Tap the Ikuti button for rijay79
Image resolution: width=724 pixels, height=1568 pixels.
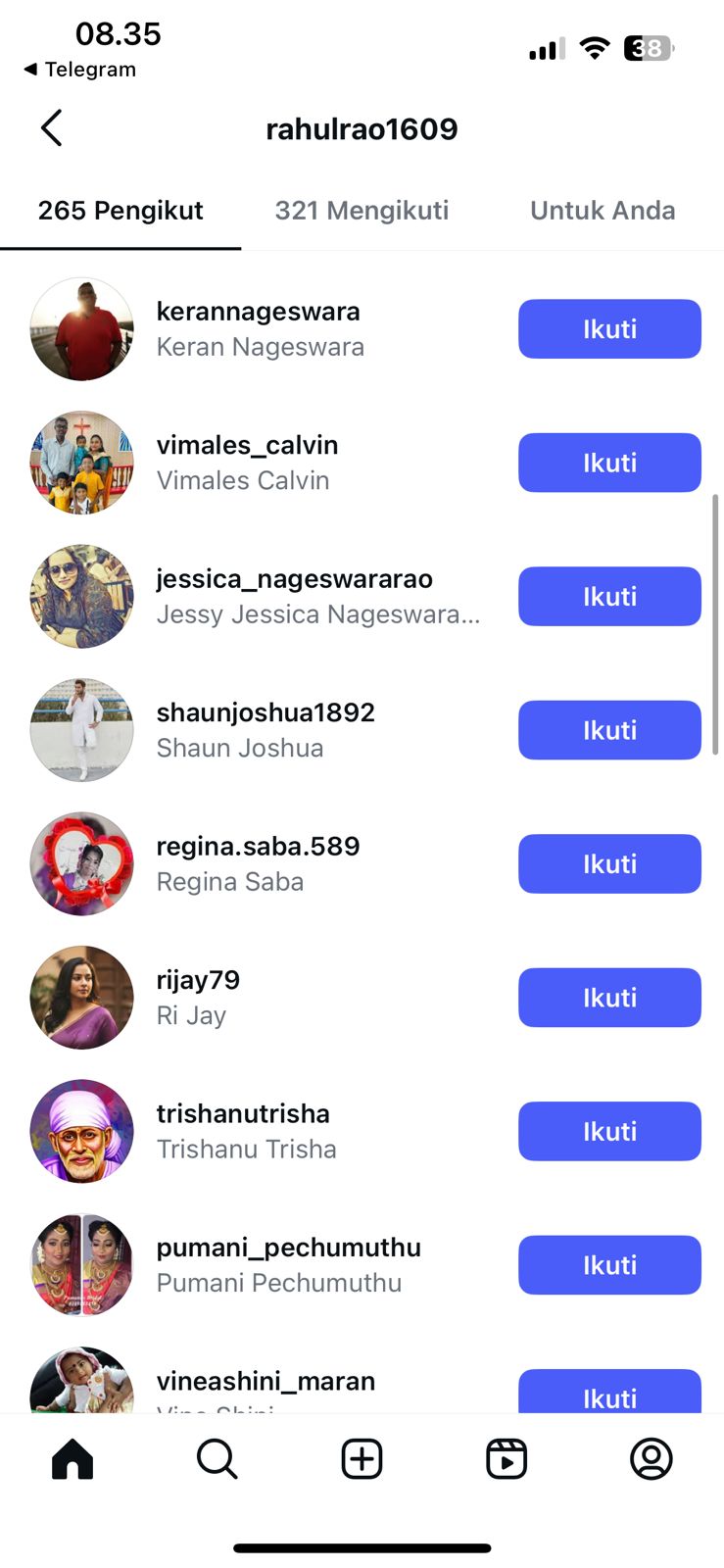coord(609,998)
